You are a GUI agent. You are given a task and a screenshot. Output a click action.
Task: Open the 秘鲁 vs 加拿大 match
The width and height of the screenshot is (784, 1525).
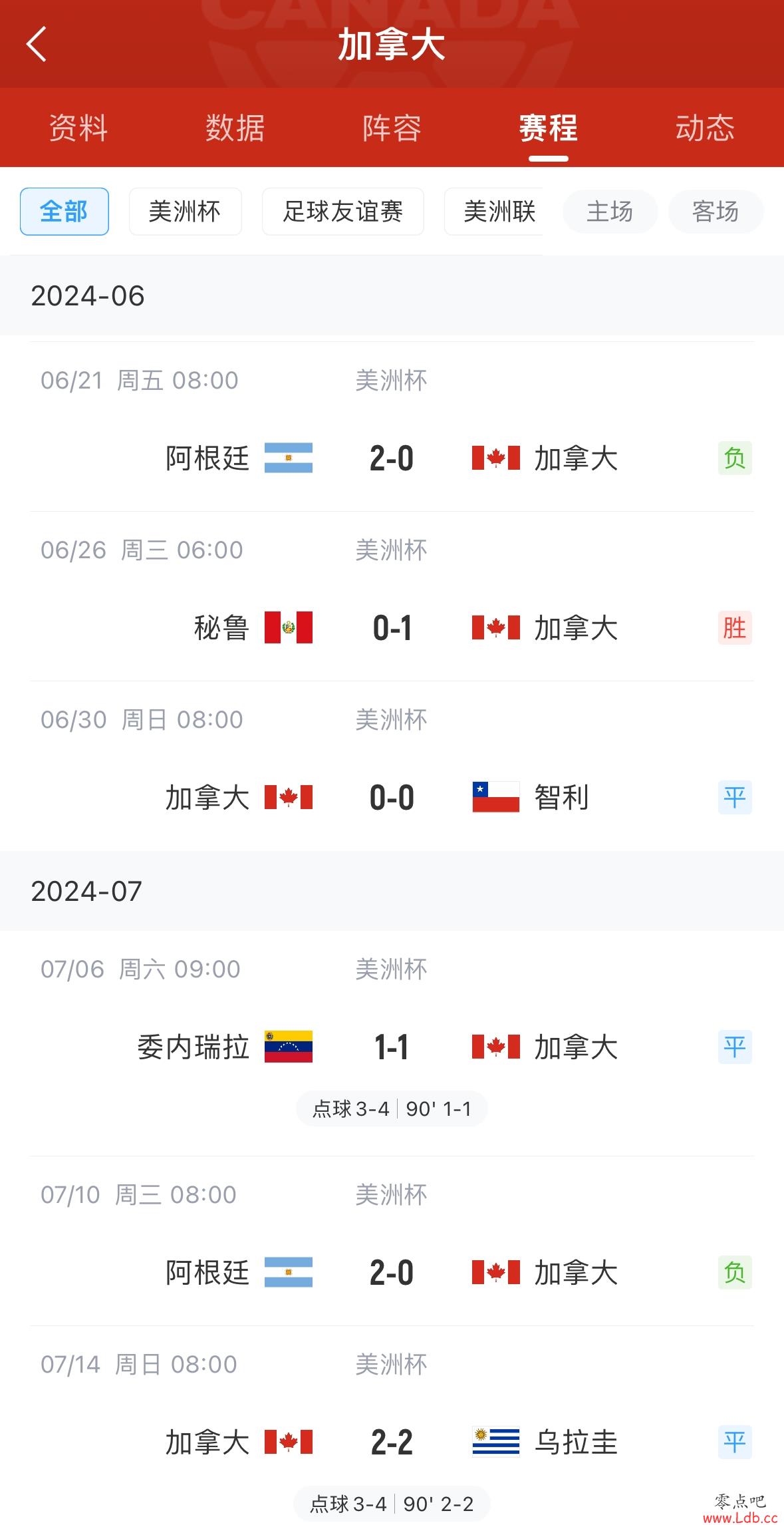point(392,627)
